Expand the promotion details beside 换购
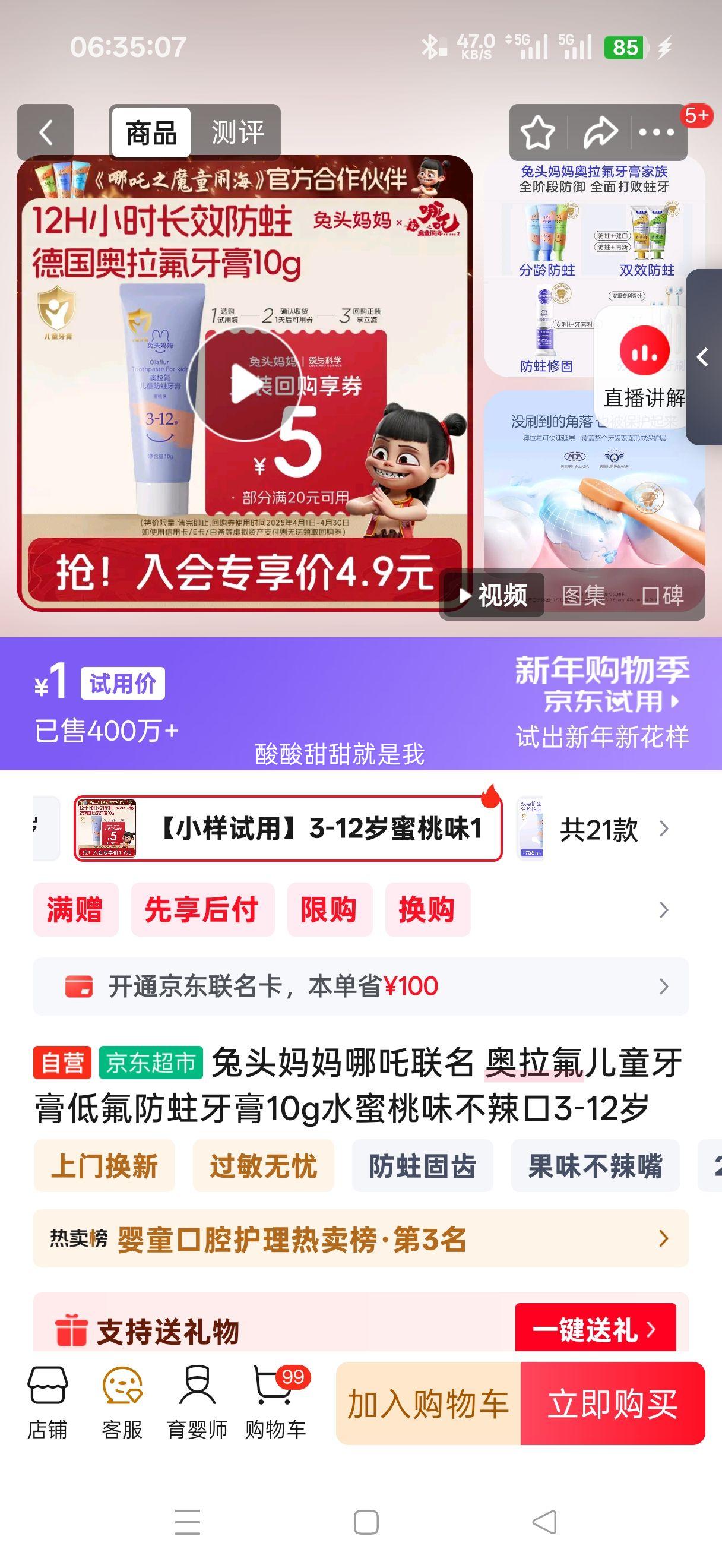Viewport: 722px width, 1568px height. point(663,909)
